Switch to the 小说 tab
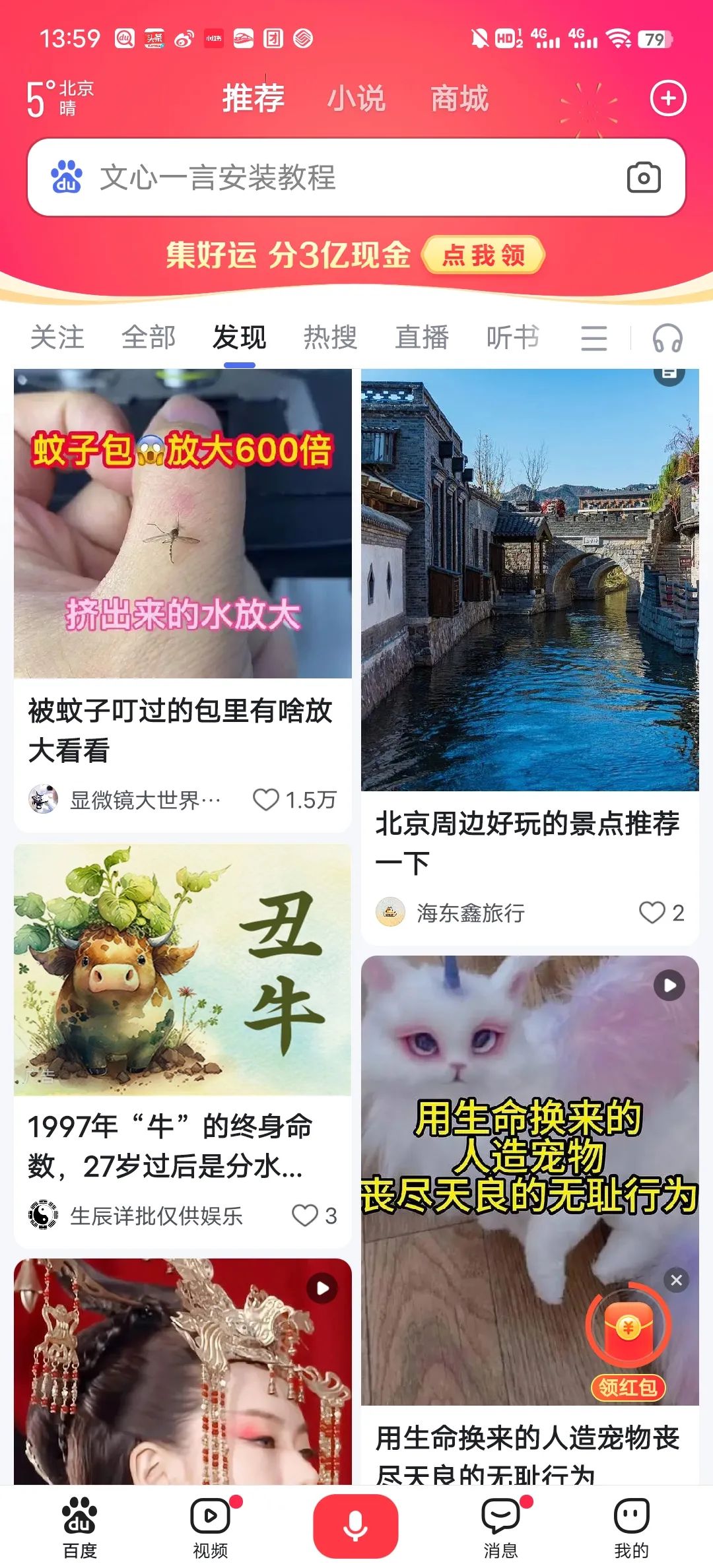Image resolution: width=713 pixels, height=1568 pixels. (356, 99)
